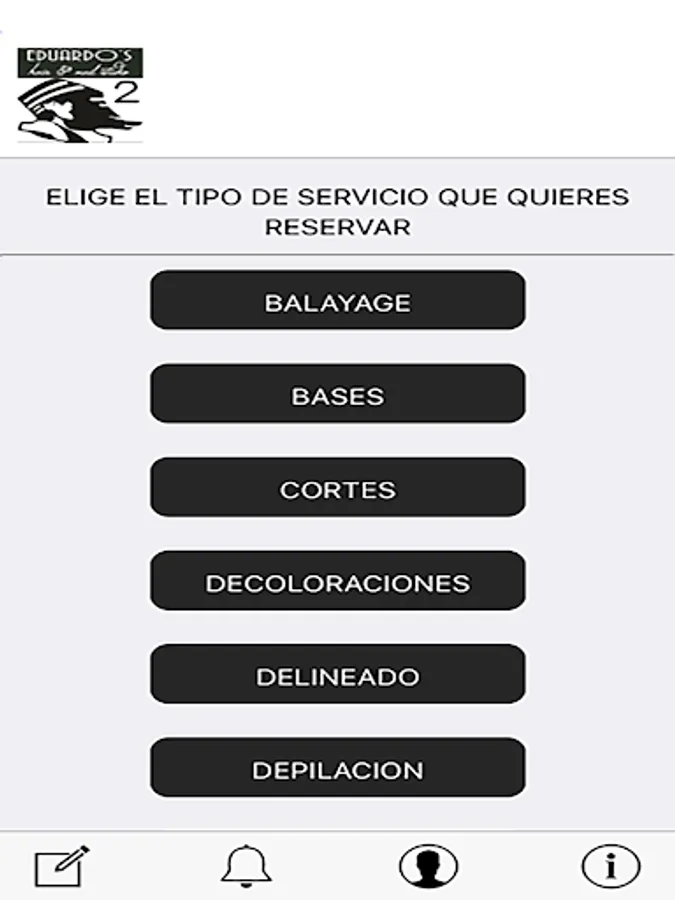This screenshot has height=900, width=675.
Task: Go to the user profile tab
Action: click(x=428, y=866)
